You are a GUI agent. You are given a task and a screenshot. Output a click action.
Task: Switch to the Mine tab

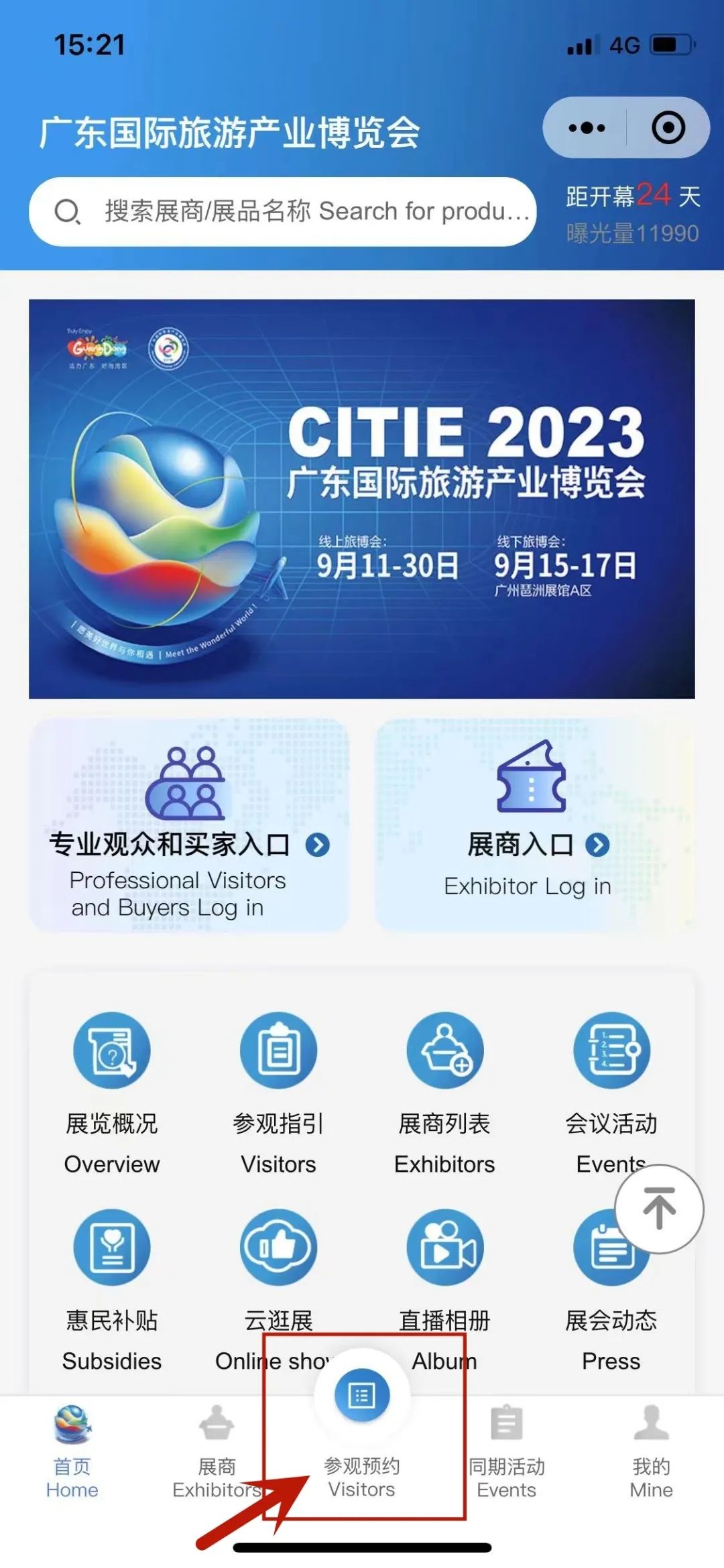point(651,1451)
